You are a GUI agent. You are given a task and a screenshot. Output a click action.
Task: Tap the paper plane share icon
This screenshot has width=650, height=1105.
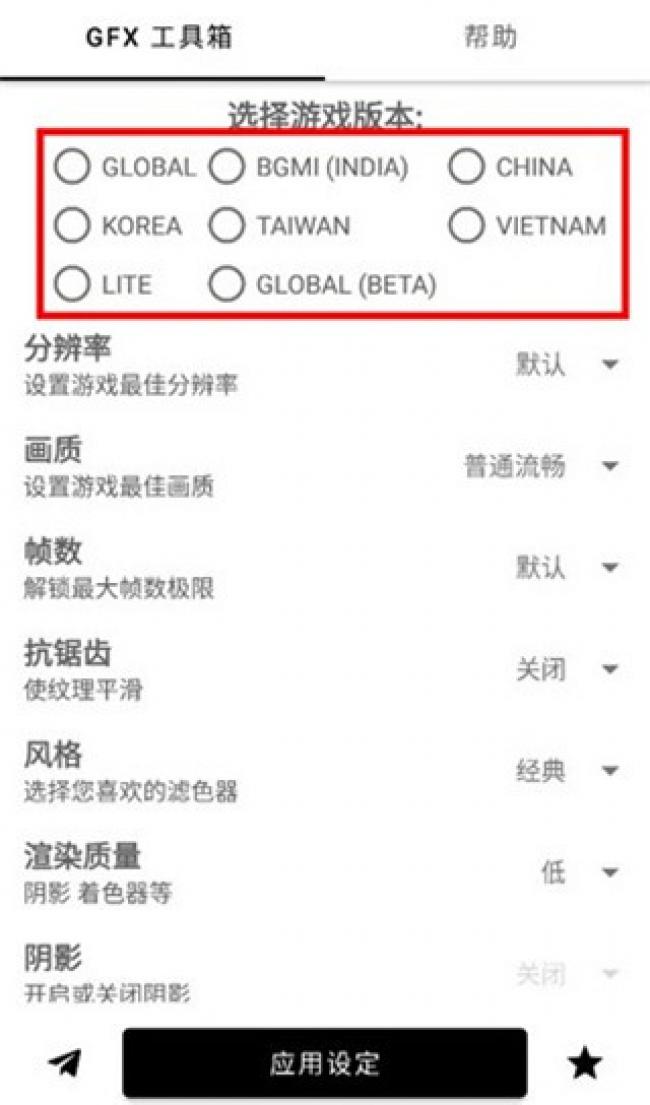pyautogui.click(x=65, y=1064)
